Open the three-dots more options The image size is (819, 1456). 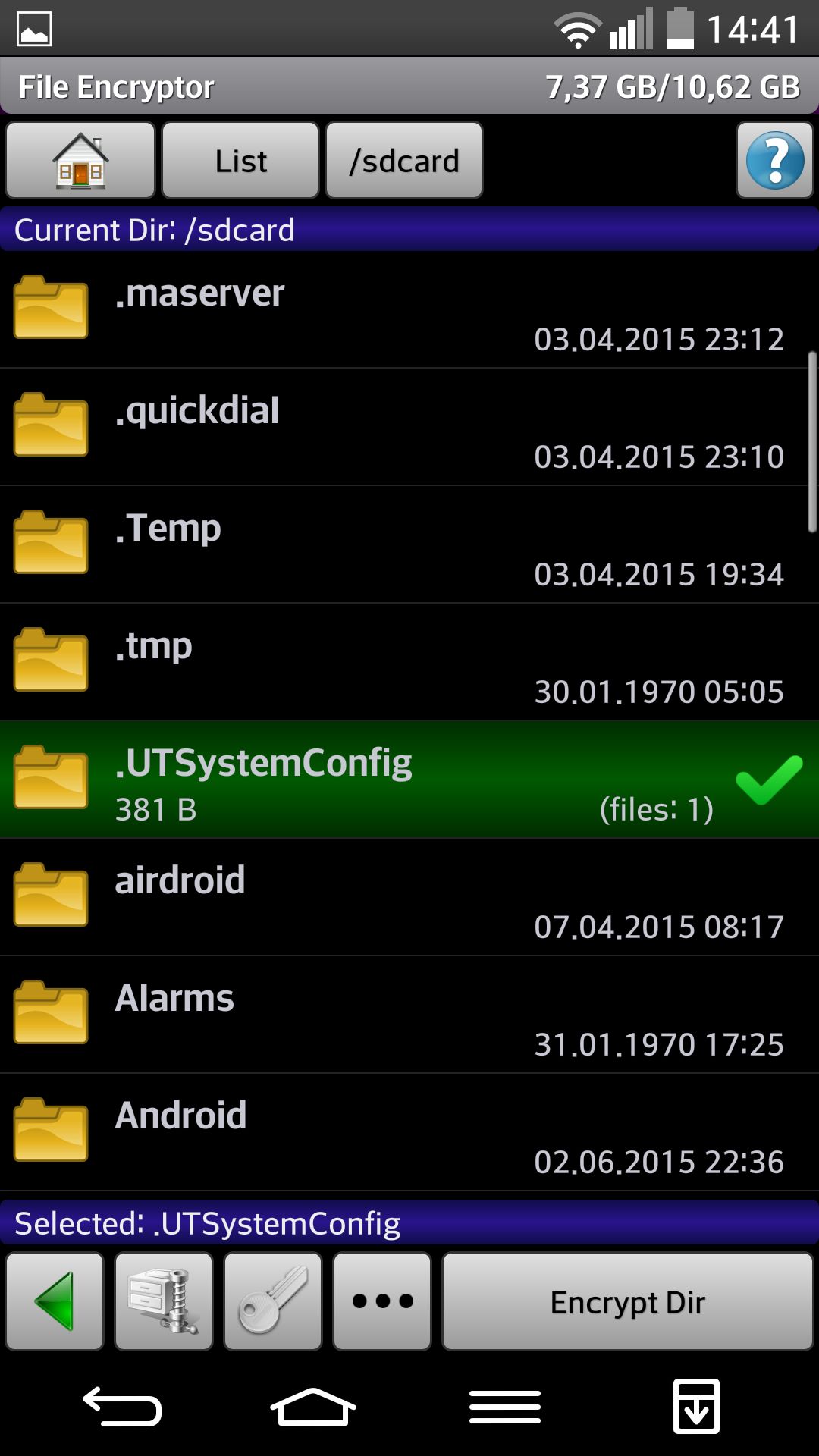tap(382, 1301)
